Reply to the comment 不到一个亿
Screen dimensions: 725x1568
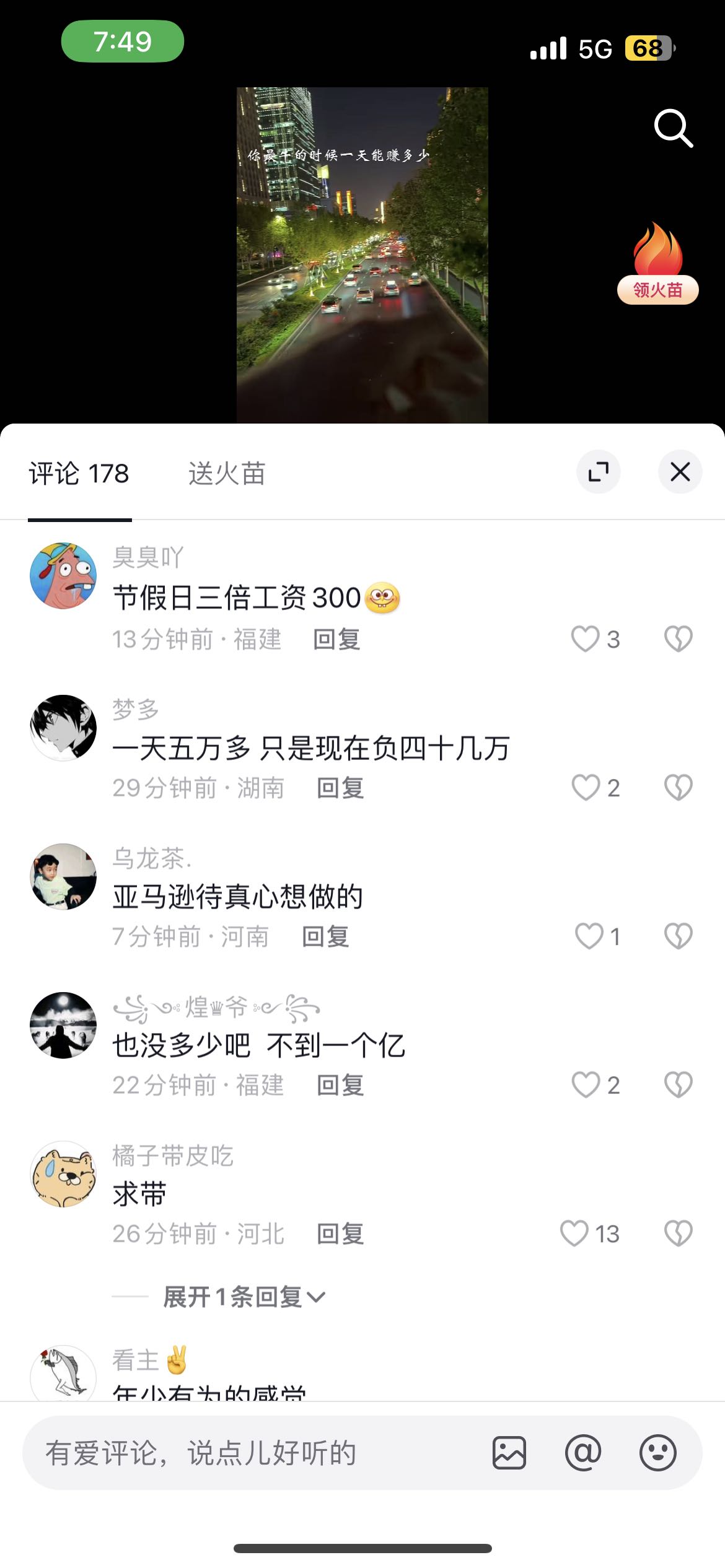pos(340,1085)
